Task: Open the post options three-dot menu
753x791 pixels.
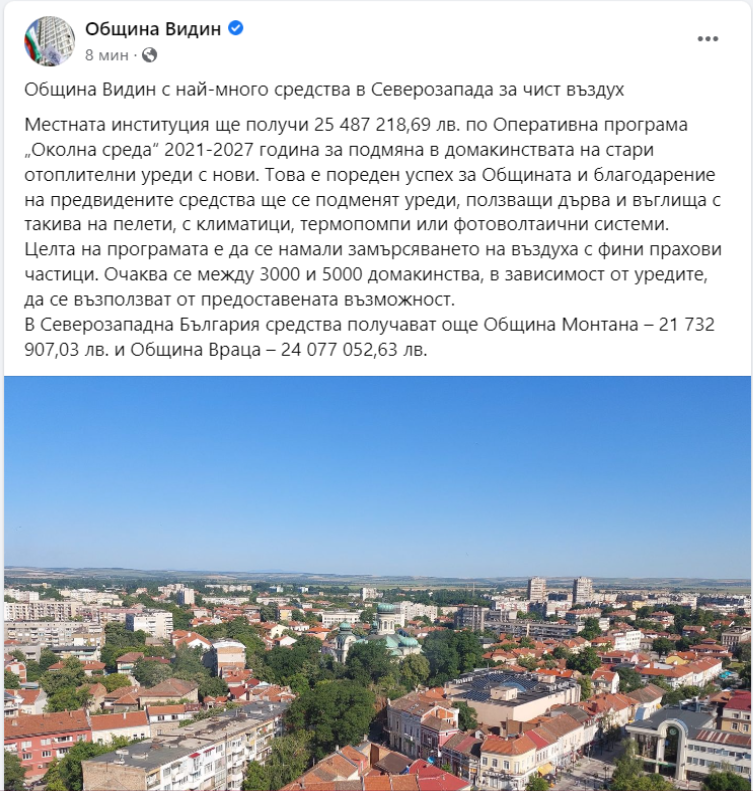Action: [x=707, y=39]
